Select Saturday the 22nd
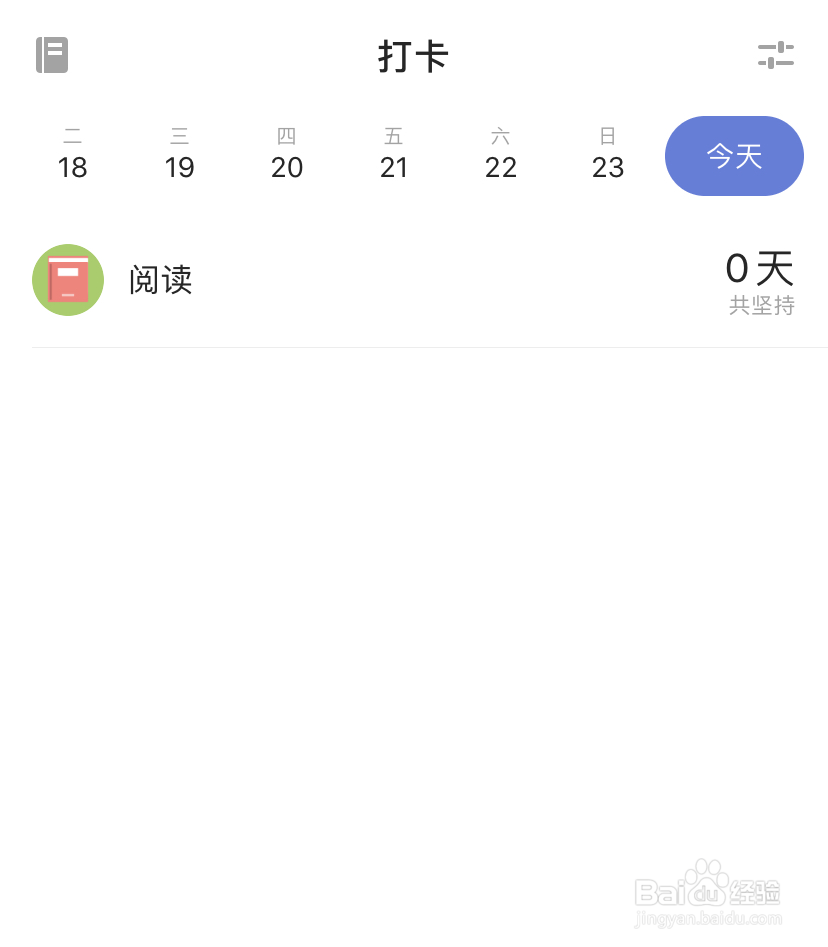This screenshot has height=947, width=828. [x=501, y=155]
